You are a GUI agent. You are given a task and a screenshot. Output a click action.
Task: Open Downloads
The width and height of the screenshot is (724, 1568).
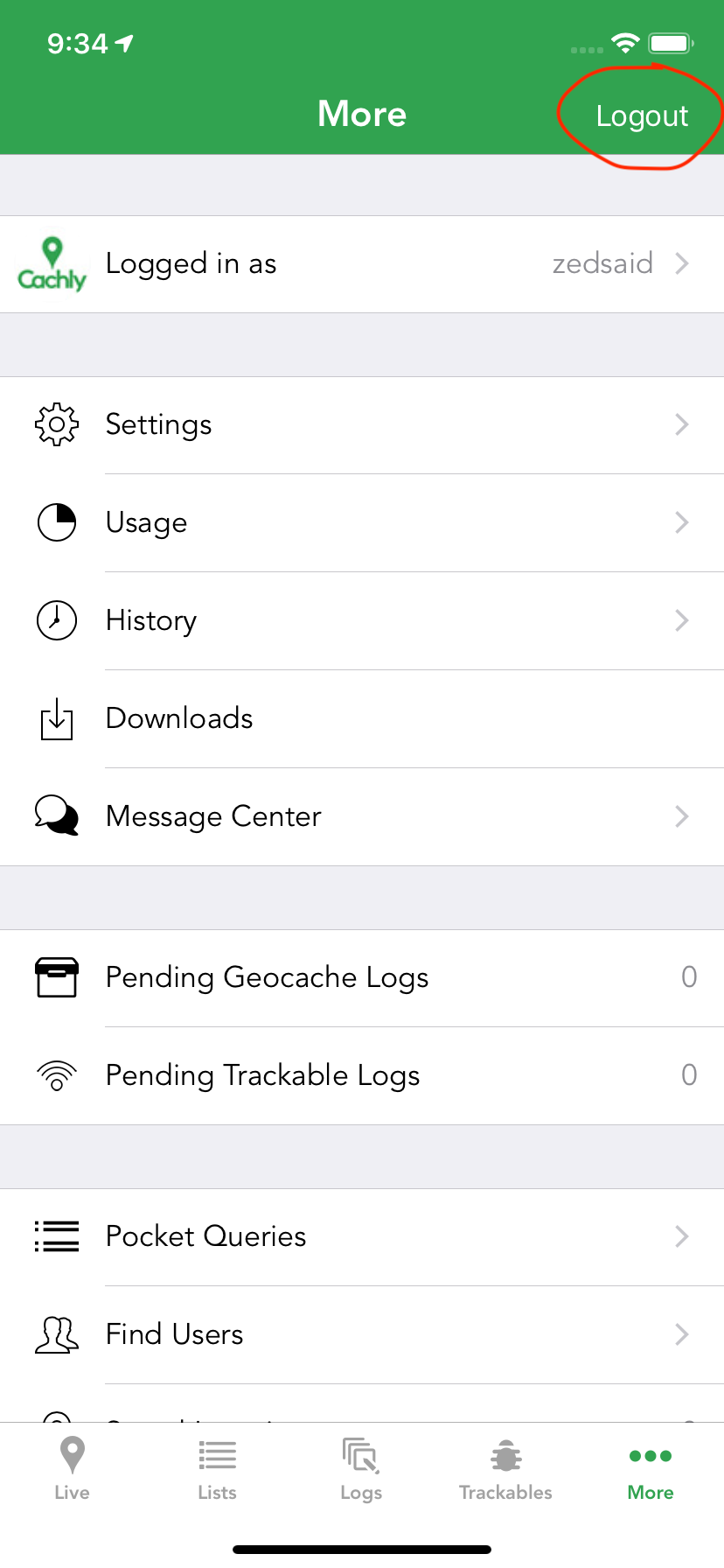coord(362,719)
